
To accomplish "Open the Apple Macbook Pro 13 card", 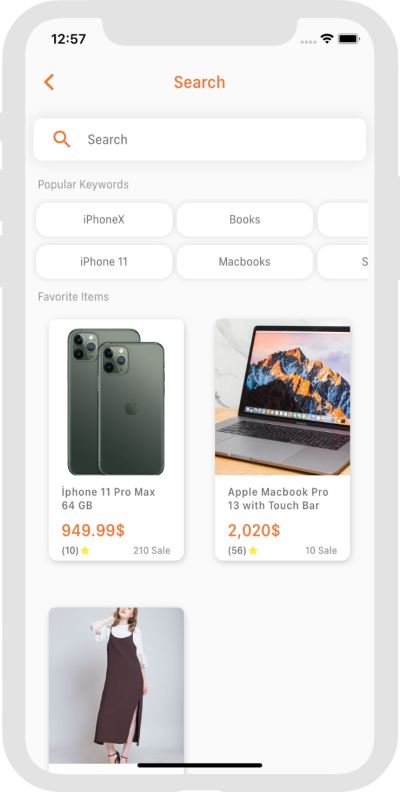I will (x=282, y=439).
